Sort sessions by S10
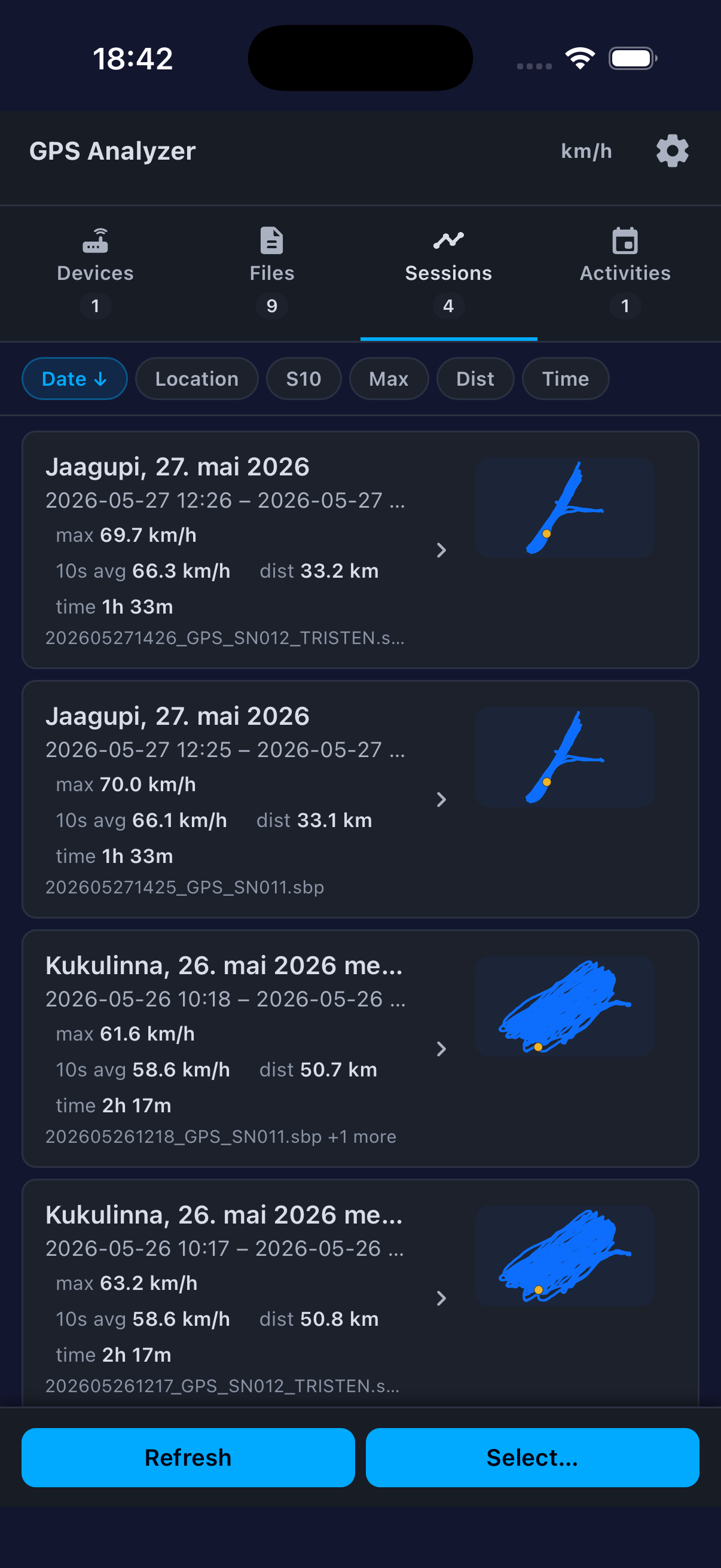The width and height of the screenshot is (721, 1568). 304,379
